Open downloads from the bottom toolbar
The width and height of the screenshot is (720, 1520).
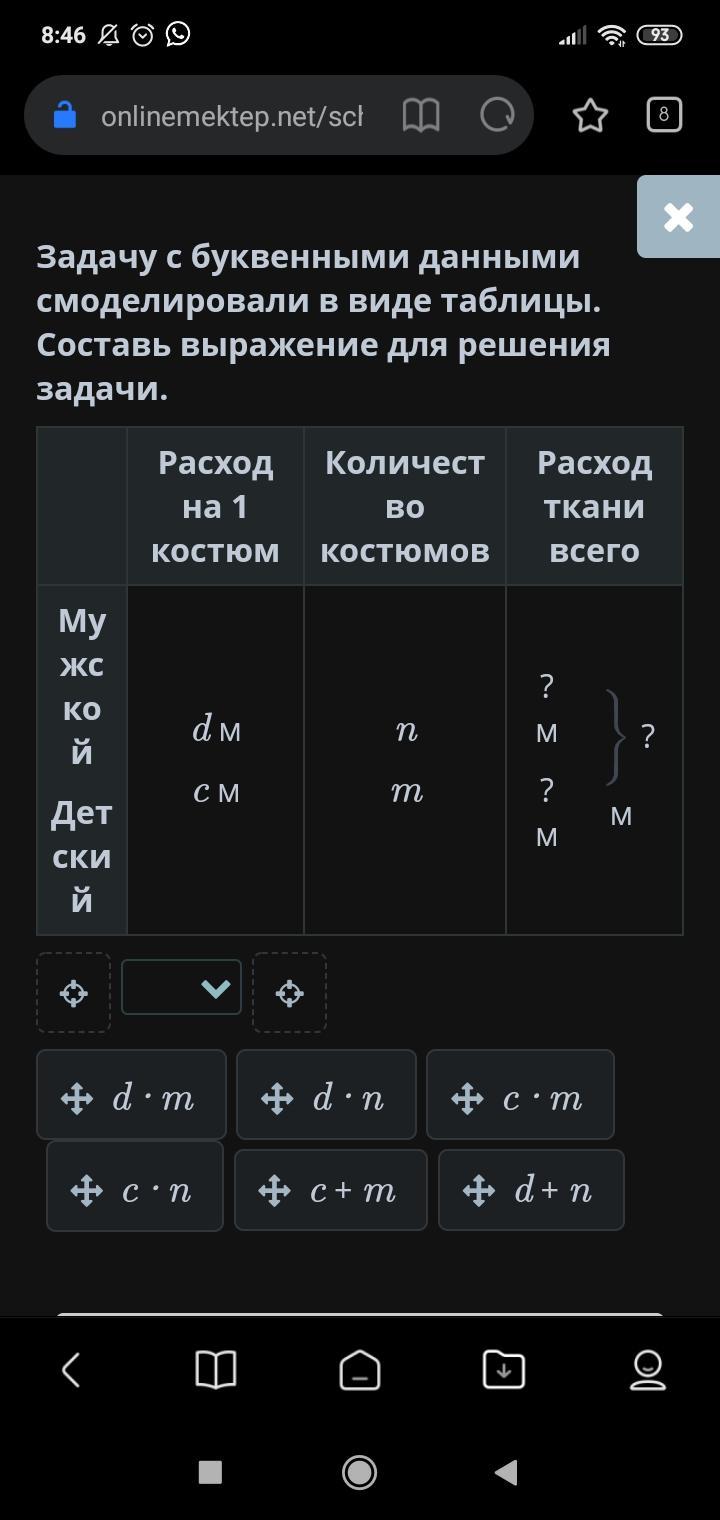(x=504, y=1369)
